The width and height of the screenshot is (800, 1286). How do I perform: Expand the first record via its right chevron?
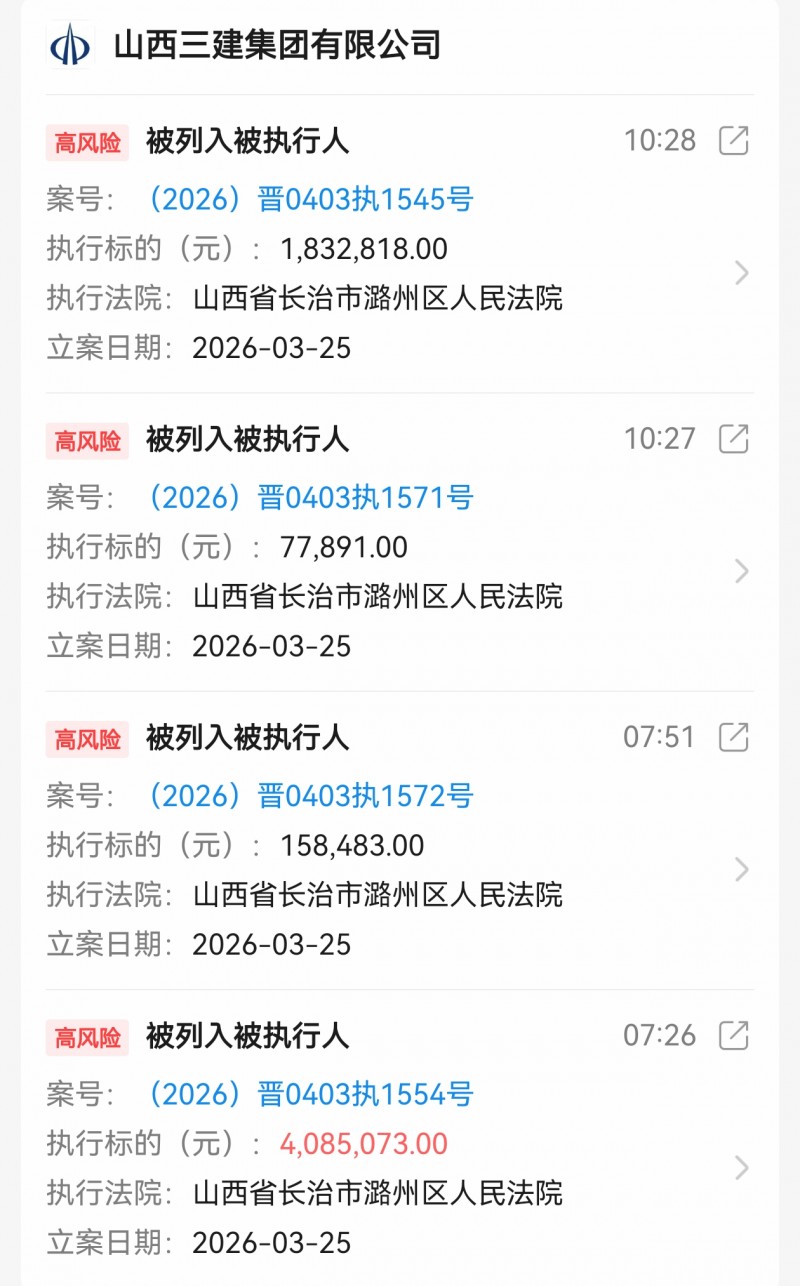741,273
